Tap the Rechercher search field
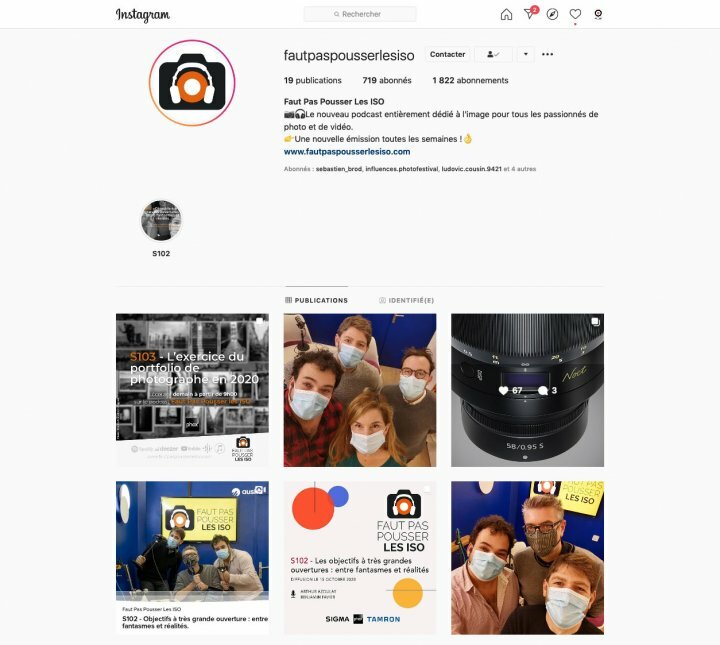The image size is (720, 645). (360, 14)
